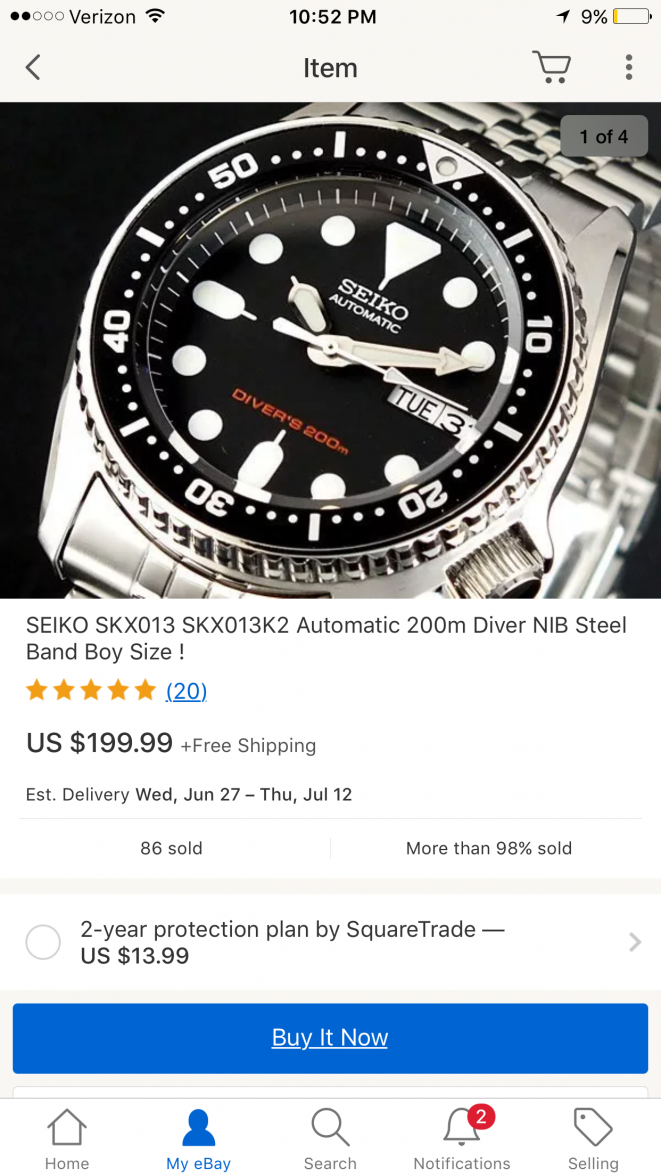Image resolution: width=661 pixels, height=1176 pixels.
Task: Open the 20 product ratings link
Action: [x=186, y=691]
